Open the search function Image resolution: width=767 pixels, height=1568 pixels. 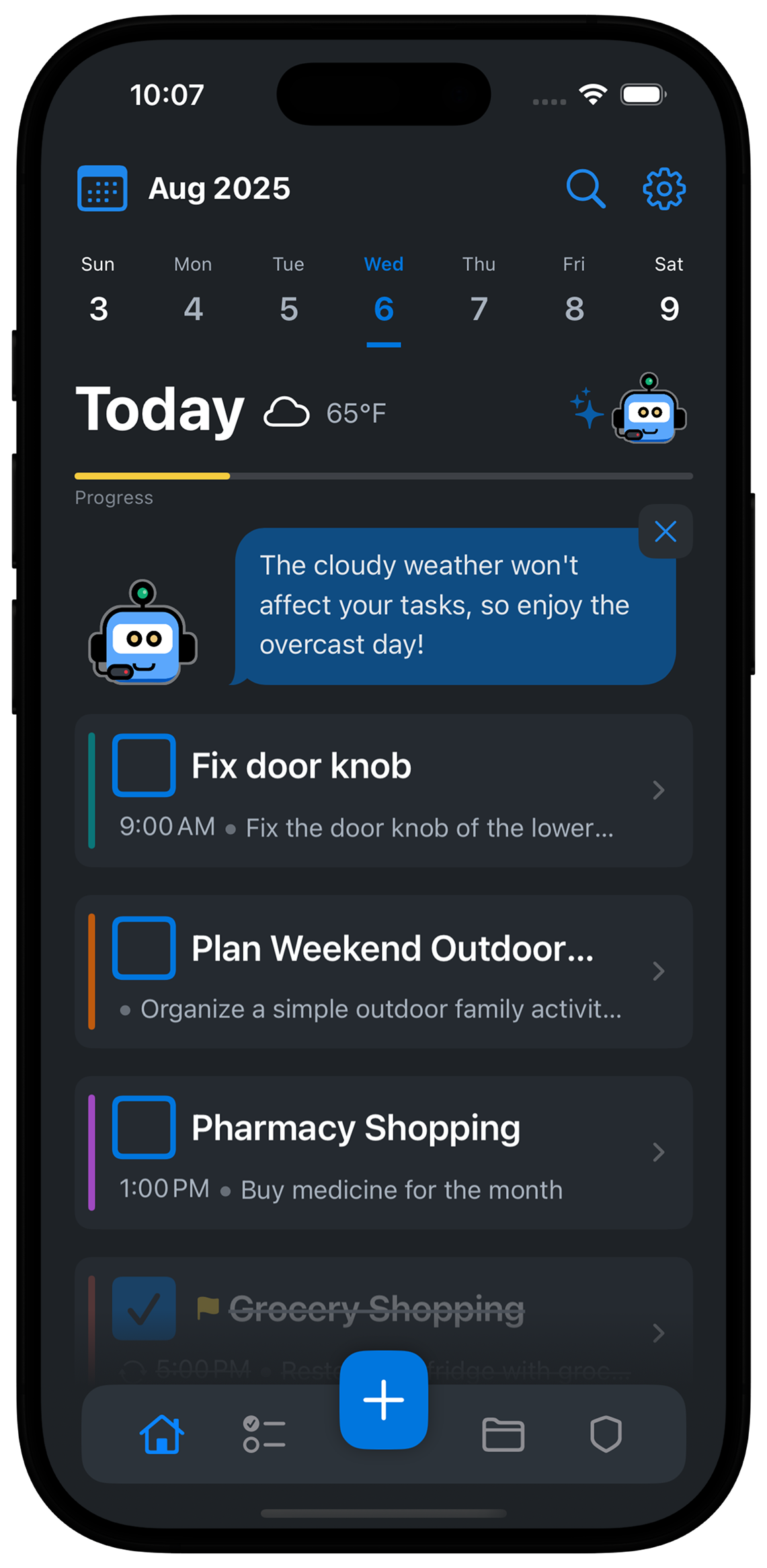pos(587,189)
